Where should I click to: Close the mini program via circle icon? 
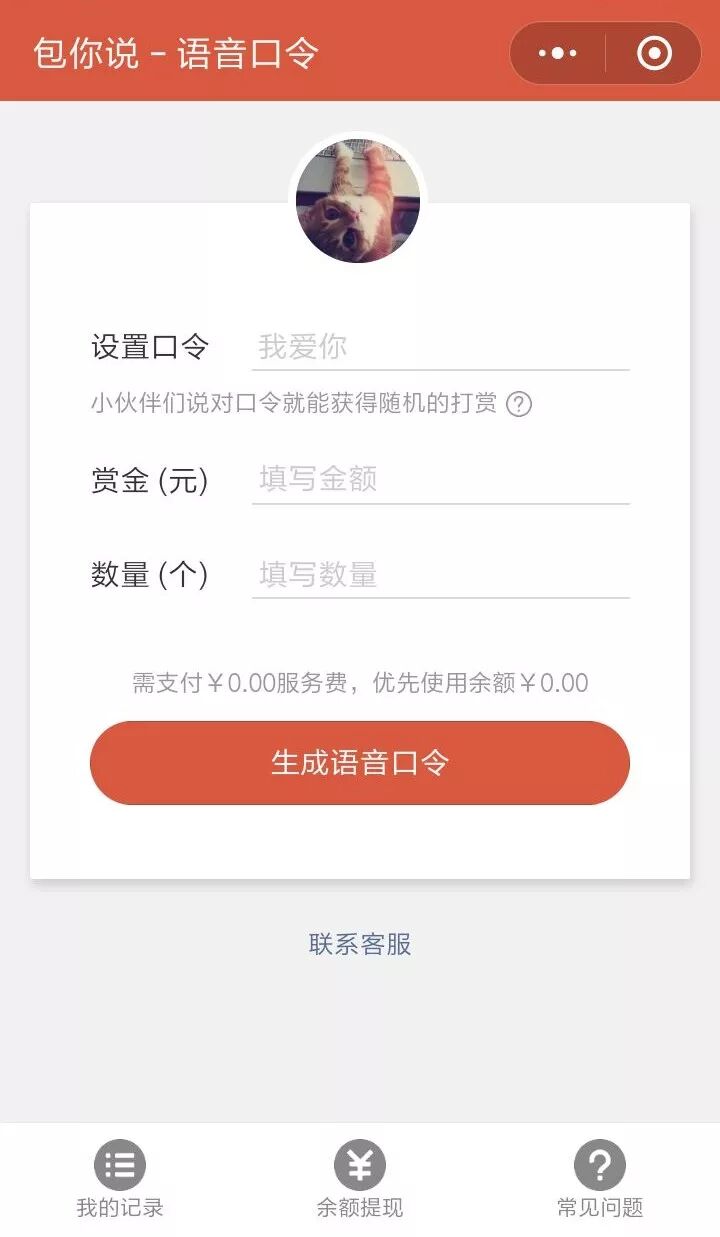[654, 53]
